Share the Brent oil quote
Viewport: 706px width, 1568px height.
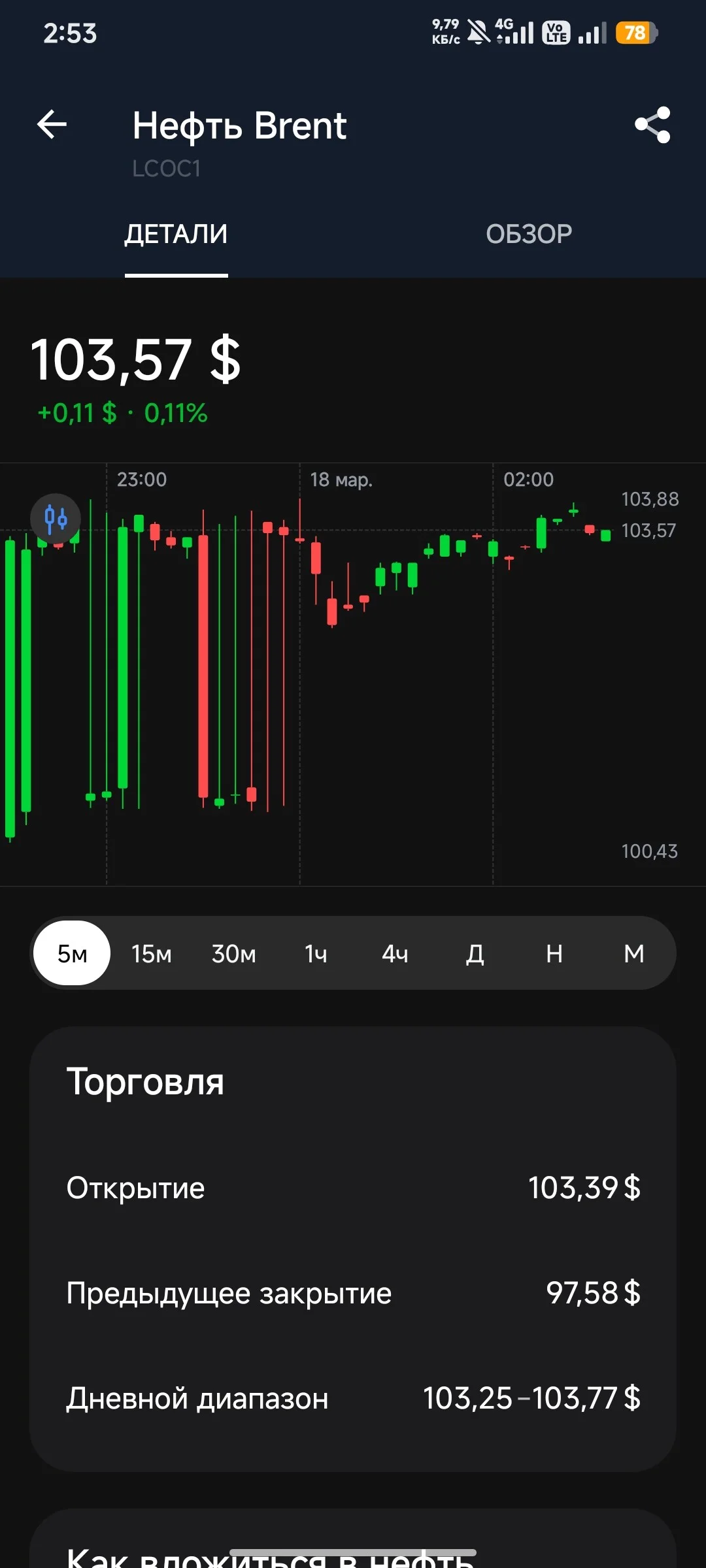click(652, 125)
